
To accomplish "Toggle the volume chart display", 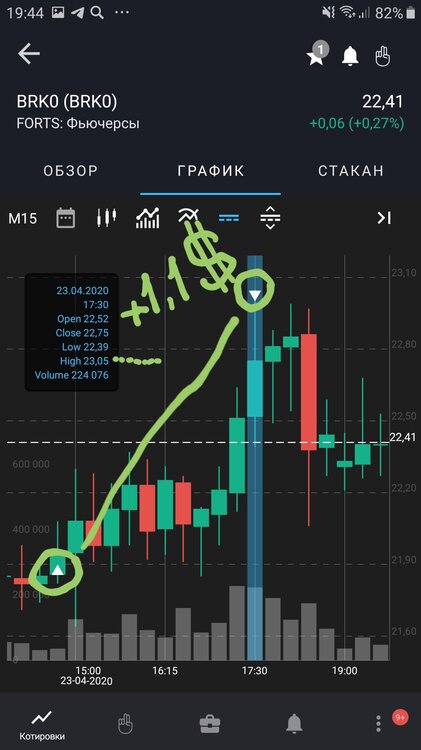I will tap(147, 218).
